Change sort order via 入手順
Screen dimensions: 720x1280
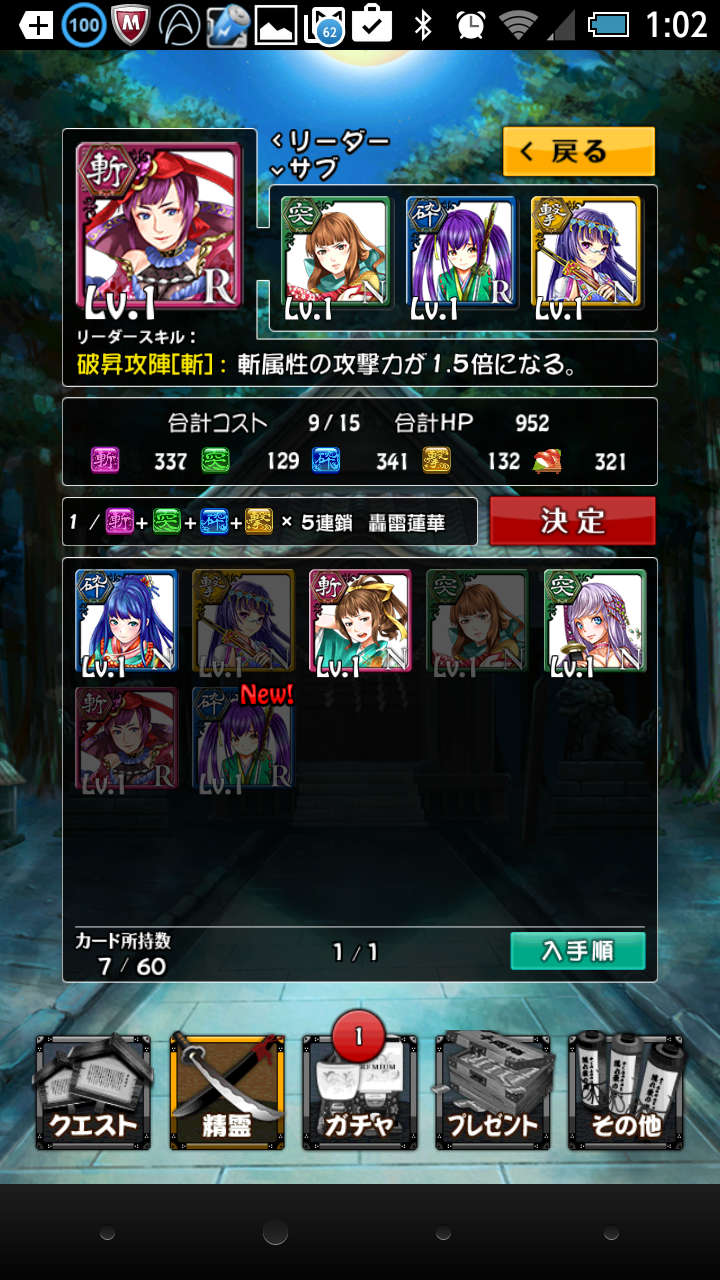click(577, 950)
